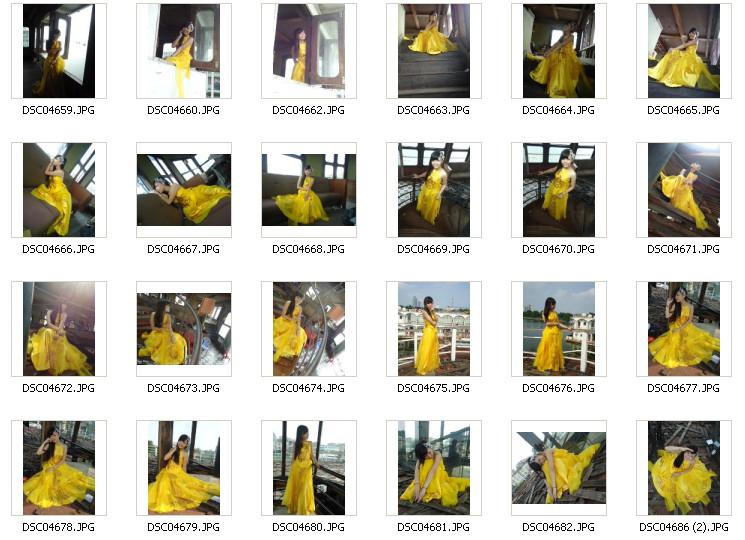The width and height of the screenshot is (745, 540).
Task: Select the DSC04670.JPG image
Action: [558, 190]
